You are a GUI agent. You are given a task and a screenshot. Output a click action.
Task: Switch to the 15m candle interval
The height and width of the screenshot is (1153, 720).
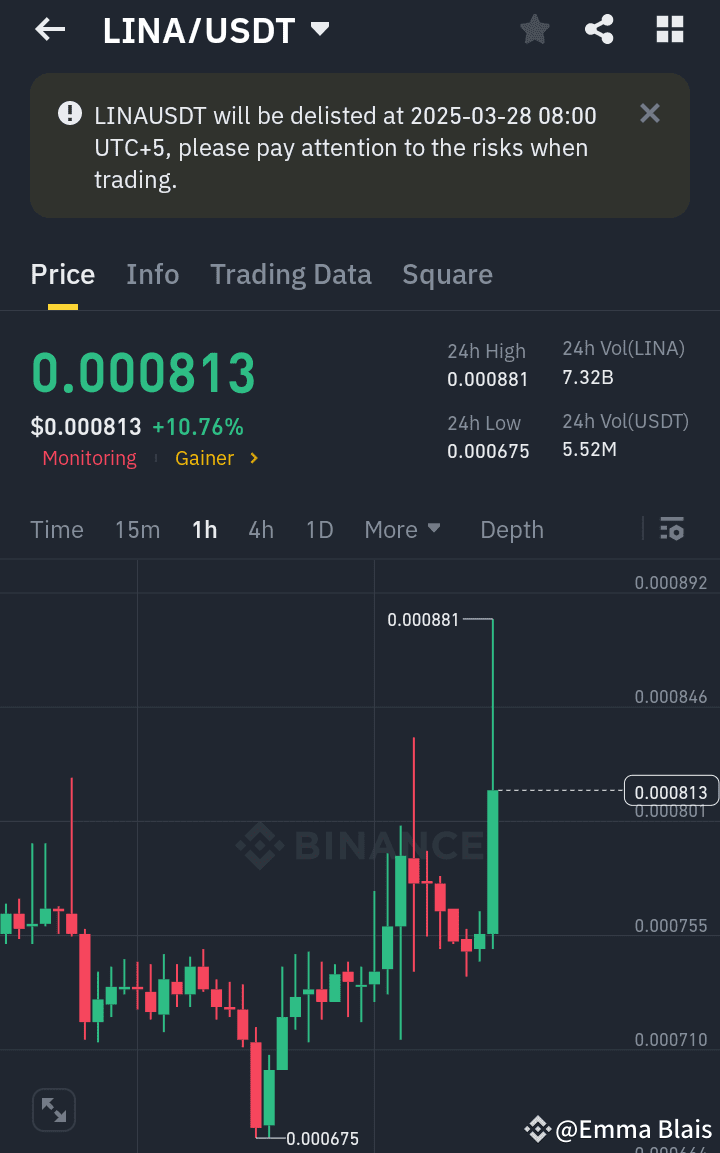click(137, 529)
